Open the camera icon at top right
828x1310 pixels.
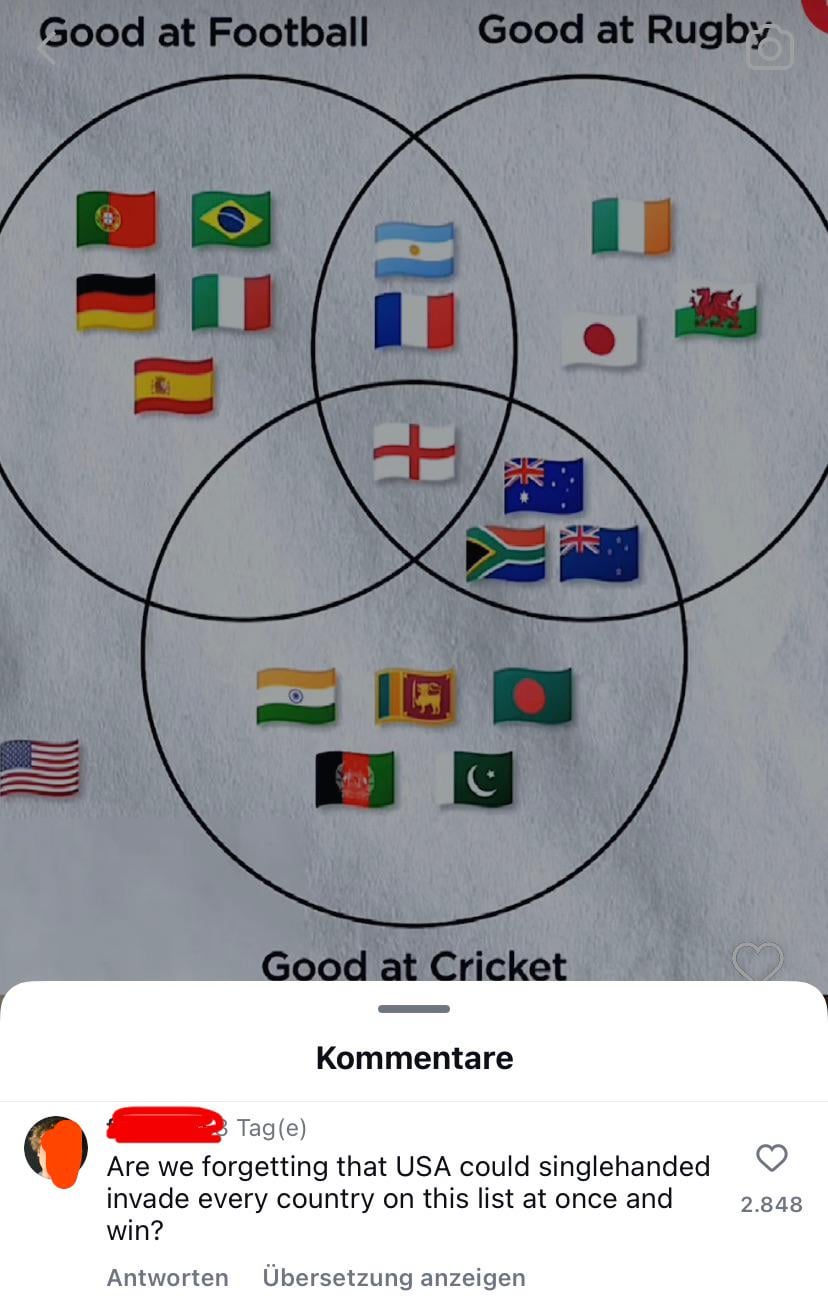pyautogui.click(x=769, y=49)
